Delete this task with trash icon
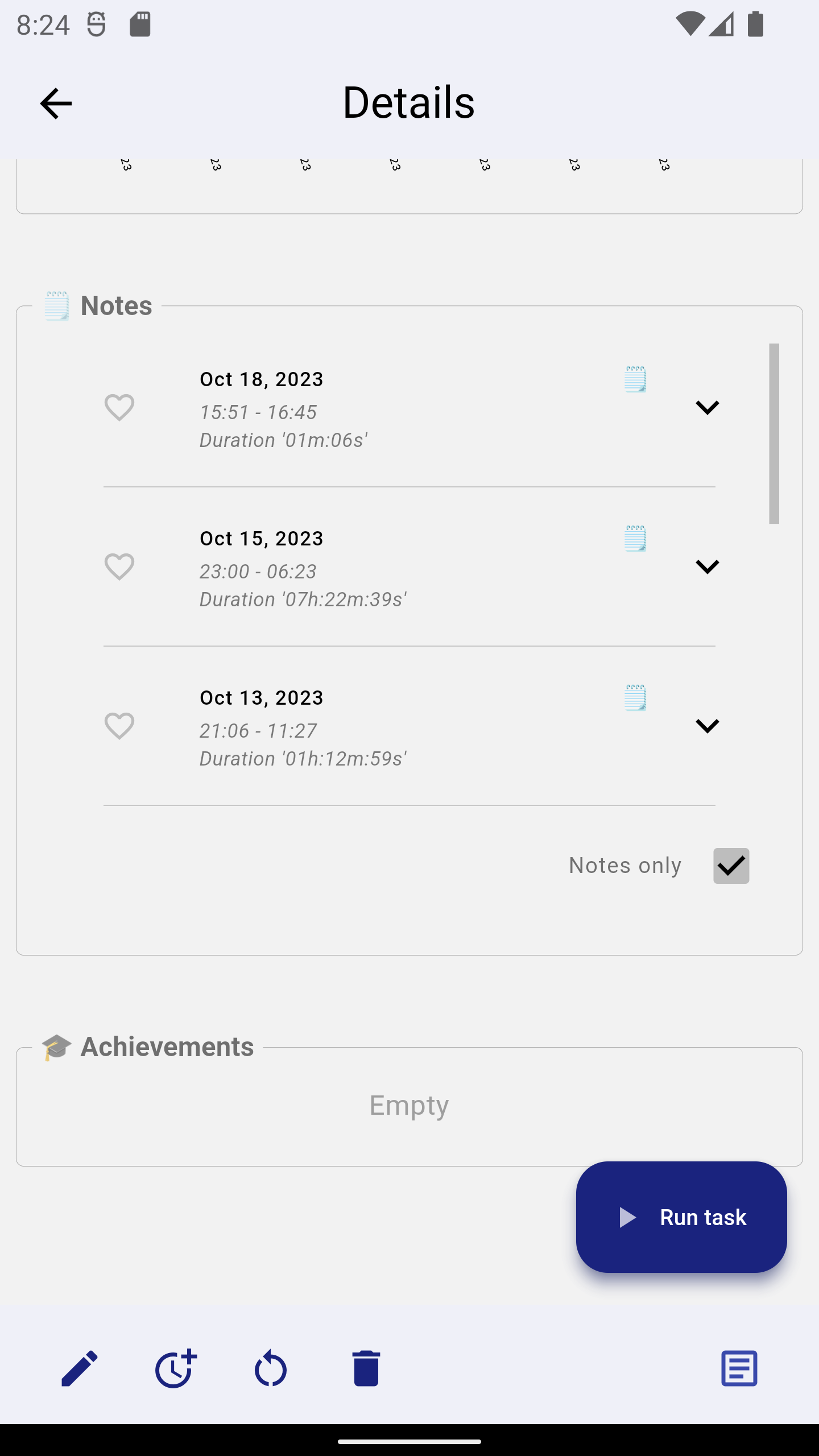Image resolution: width=819 pixels, height=1456 pixels. pos(366,1368)
